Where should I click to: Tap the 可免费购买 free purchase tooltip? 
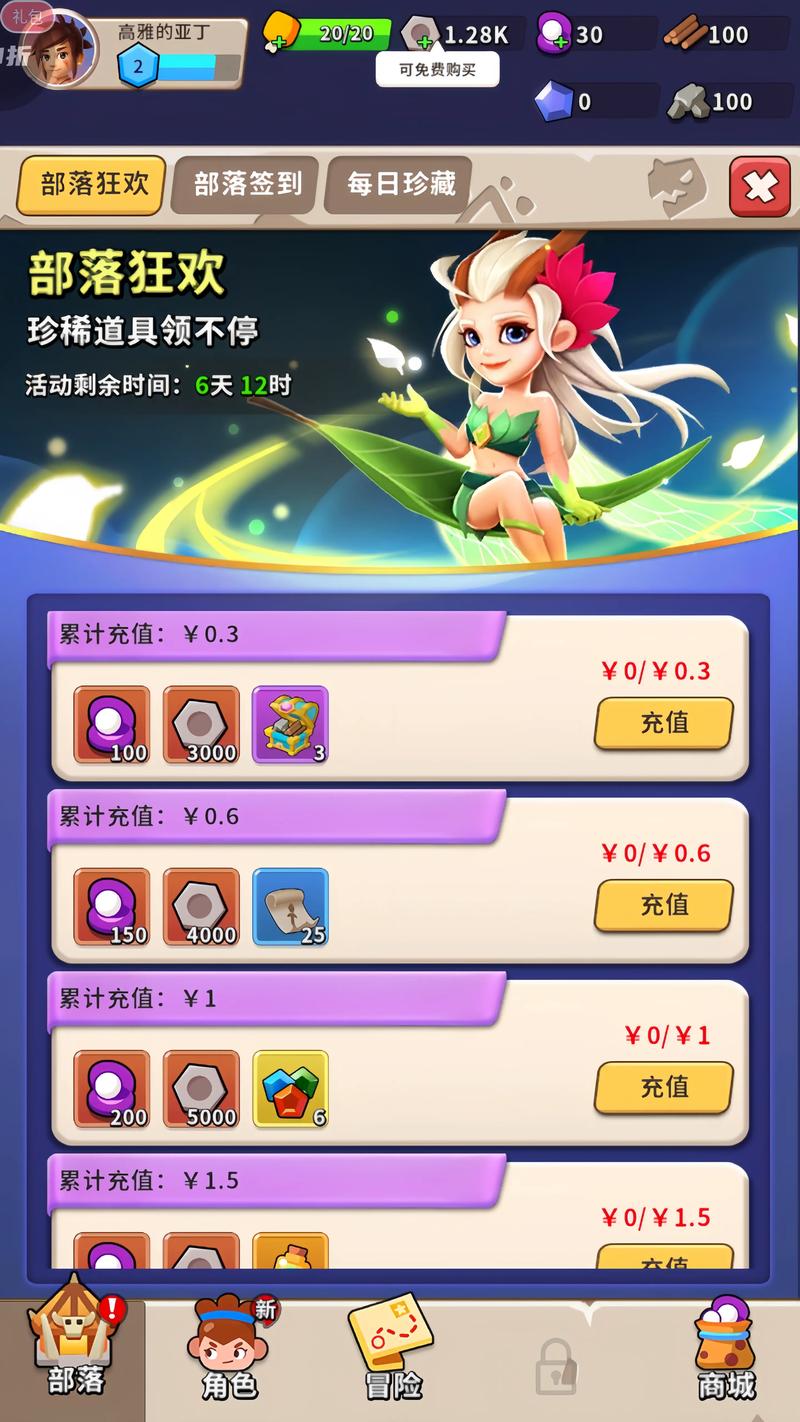tap(437, 69)
